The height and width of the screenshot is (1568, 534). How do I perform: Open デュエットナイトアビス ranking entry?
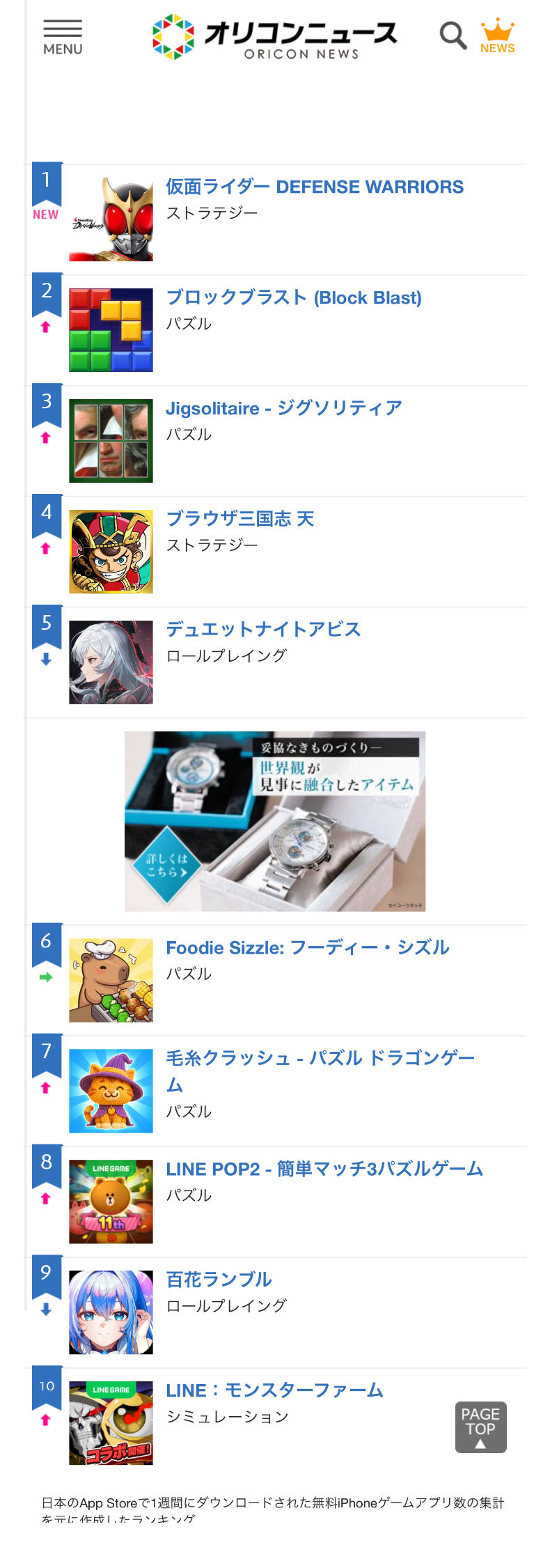(276, 662)
